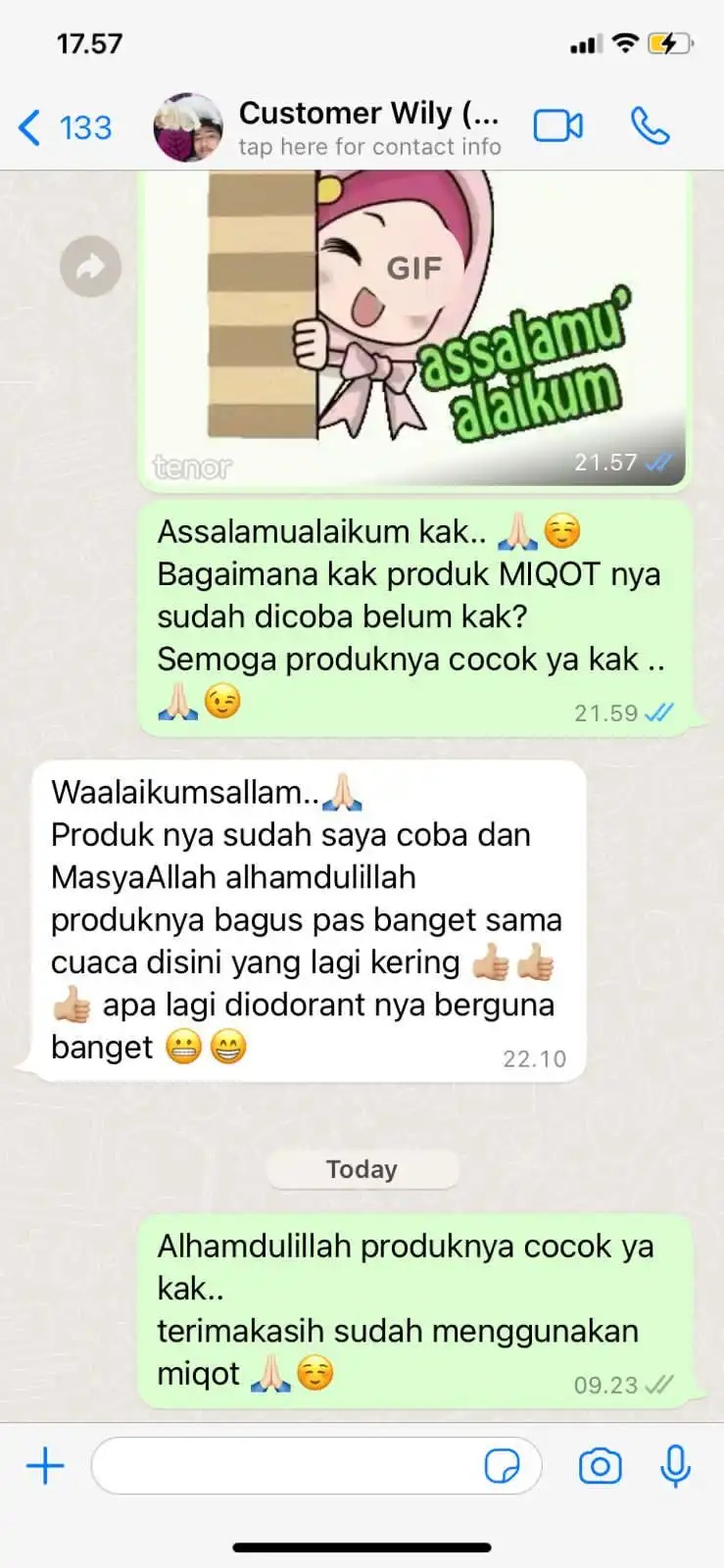Open the camera to send a photo
The width and height of the screenshot is (724, 1568).
tap(600, 1466)
